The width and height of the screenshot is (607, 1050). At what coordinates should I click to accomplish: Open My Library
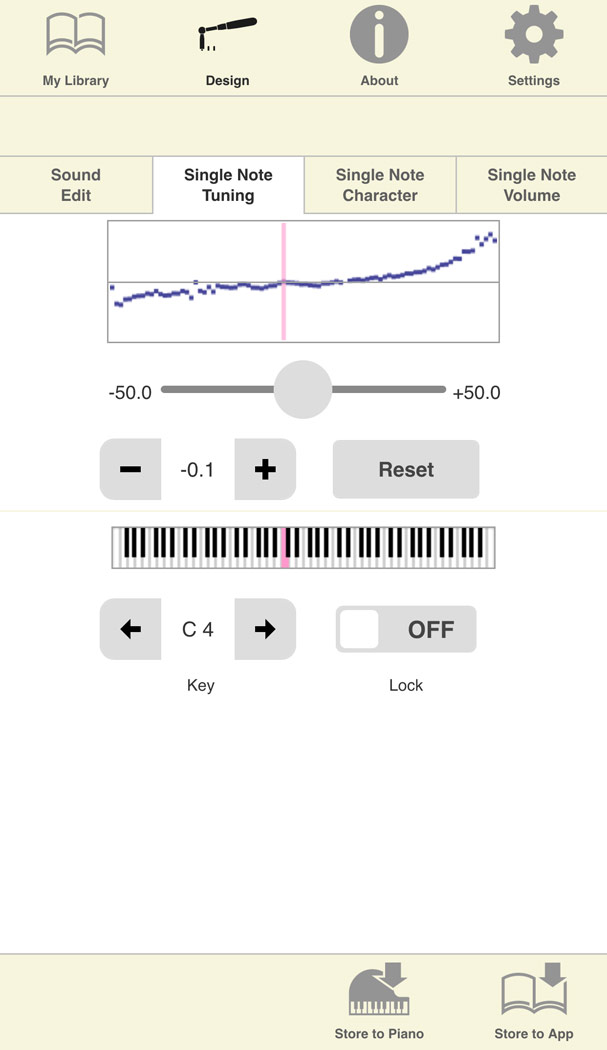tap(76, 49)
